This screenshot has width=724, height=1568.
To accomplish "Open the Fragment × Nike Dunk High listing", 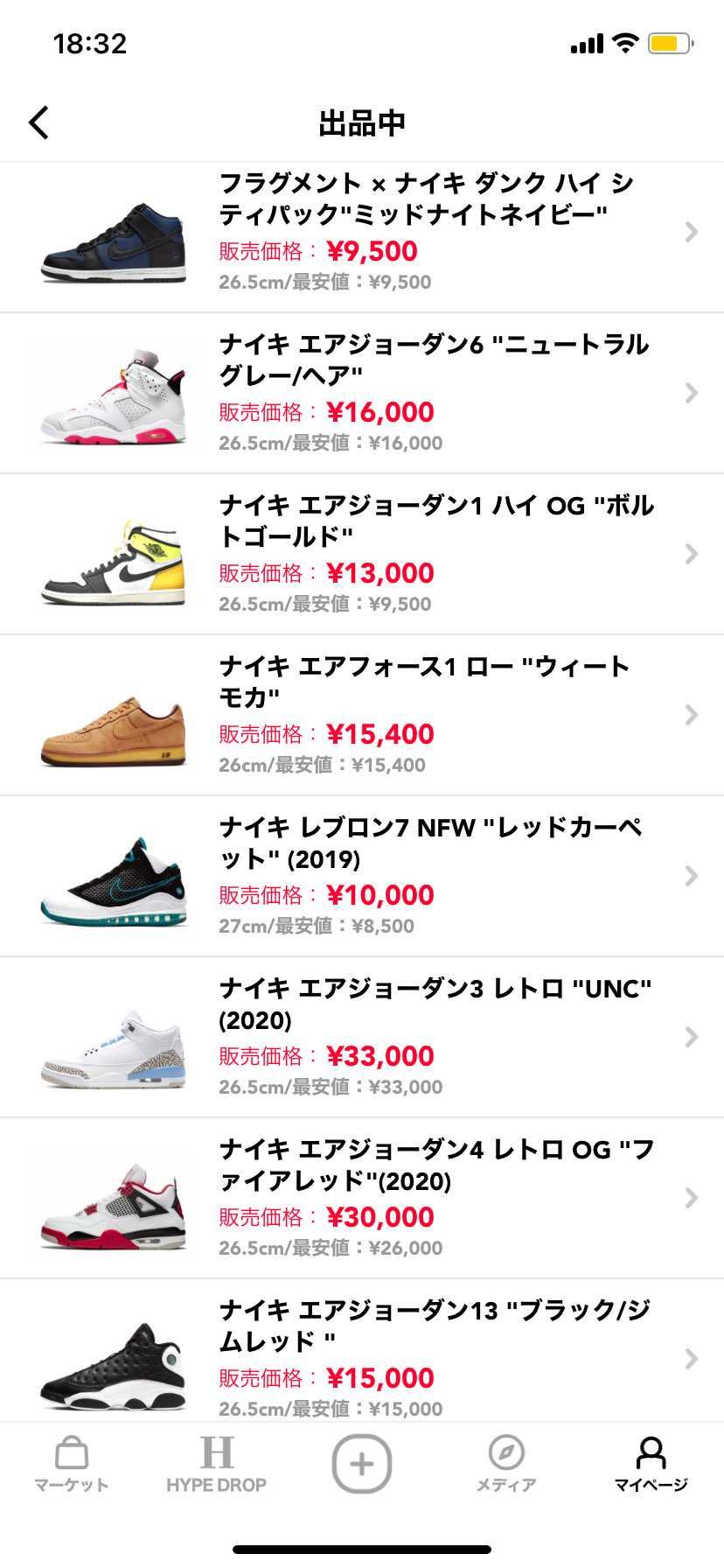I will click(362, 237).
